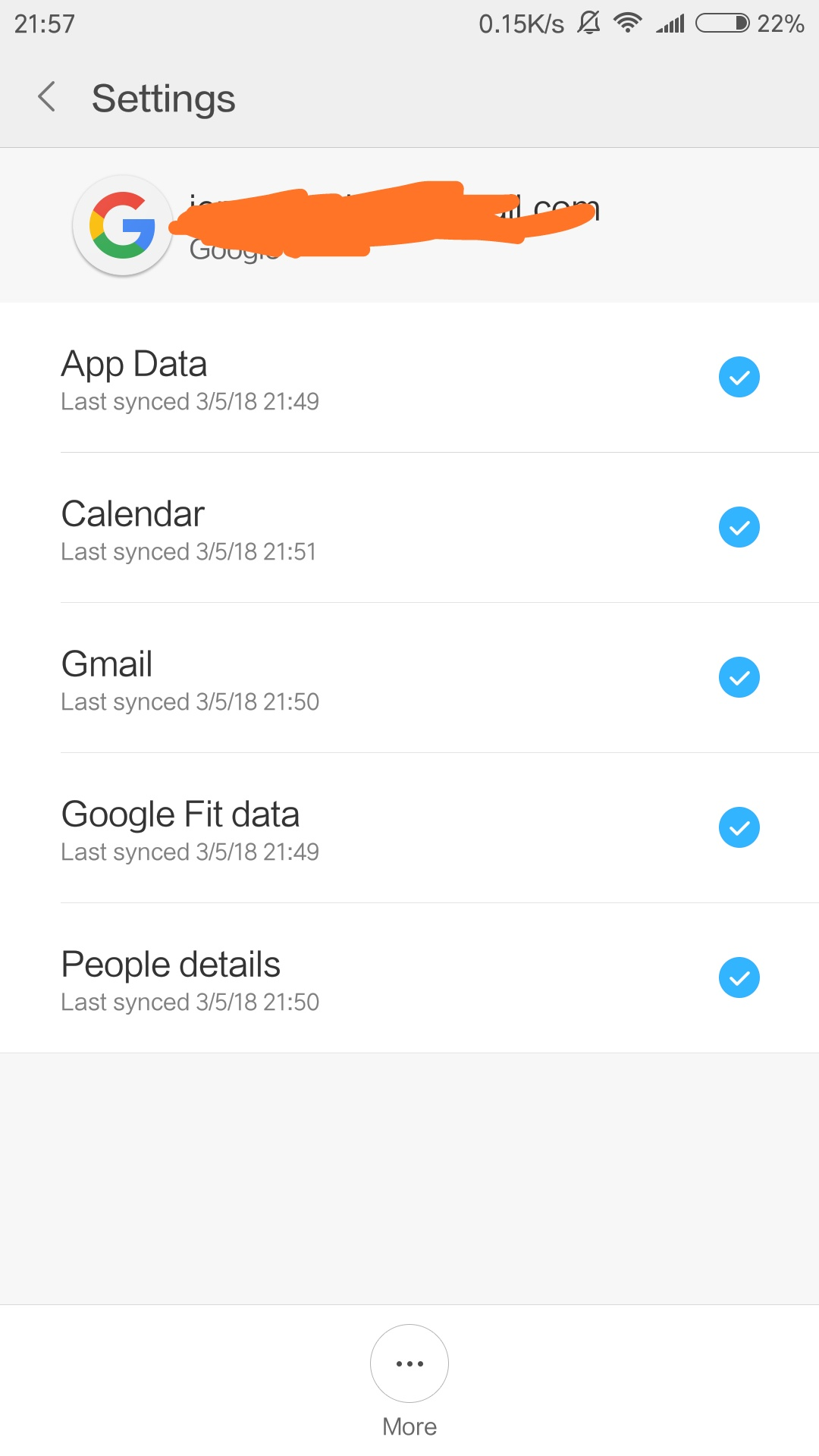Go back from Settings
This screenshot has height=1456, width=819.
[47, 97]
